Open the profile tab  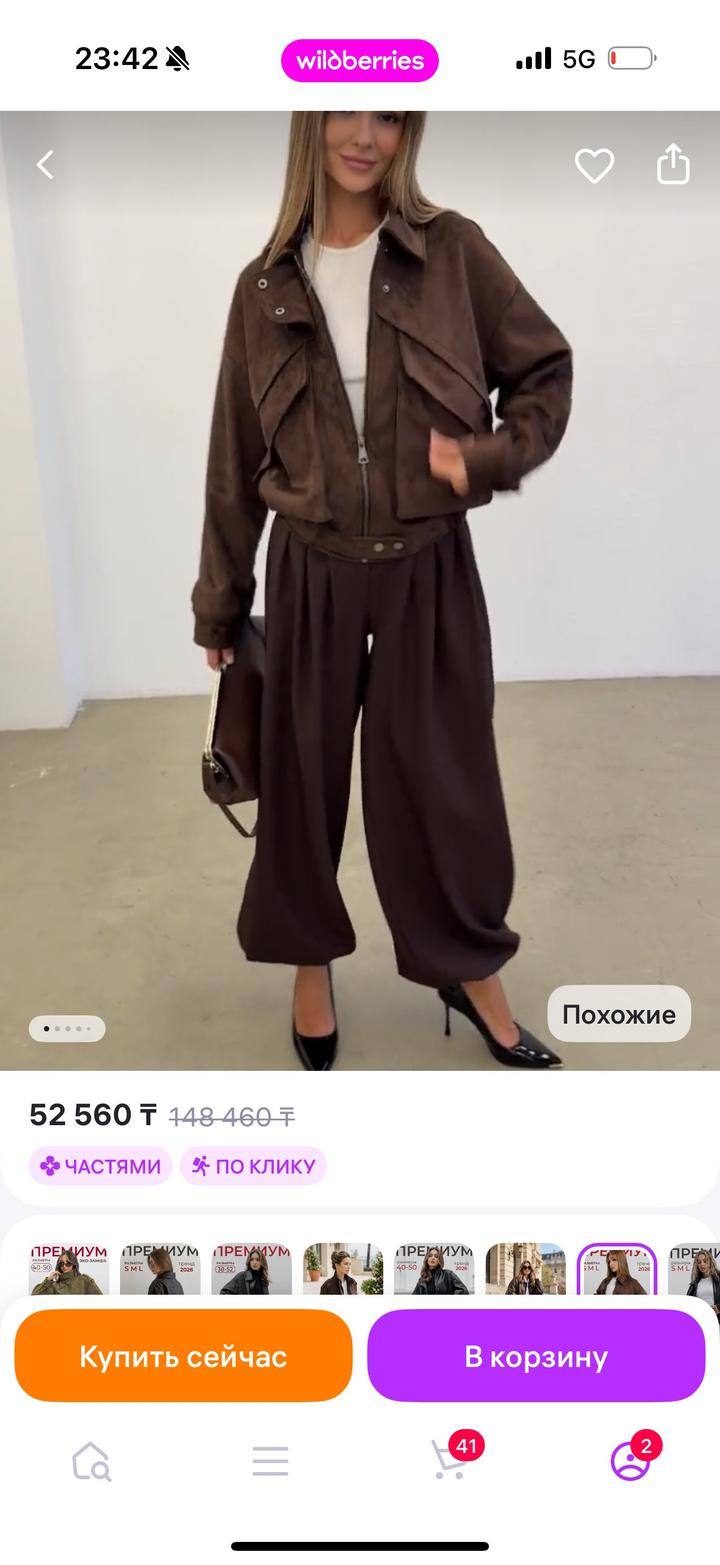point(630,1462)
